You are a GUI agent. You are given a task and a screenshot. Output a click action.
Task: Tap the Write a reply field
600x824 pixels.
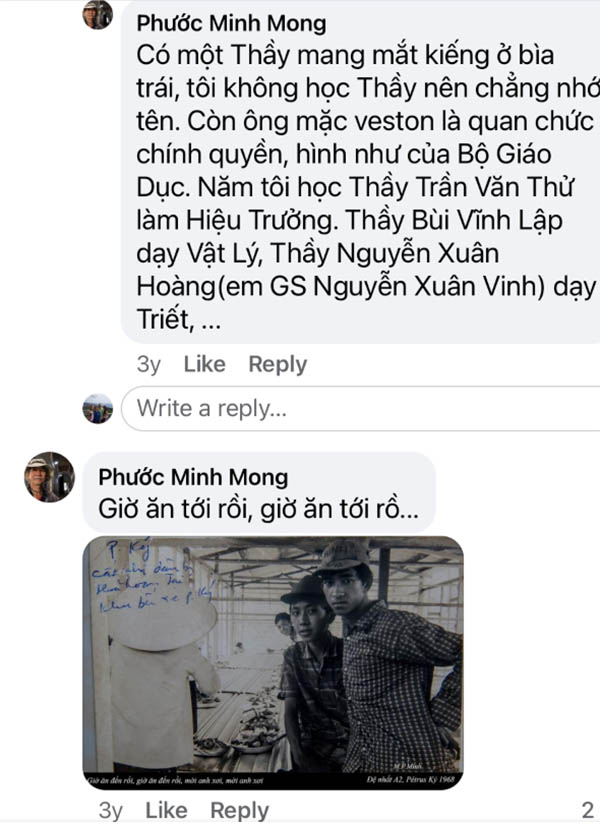[x=360, y=408]
